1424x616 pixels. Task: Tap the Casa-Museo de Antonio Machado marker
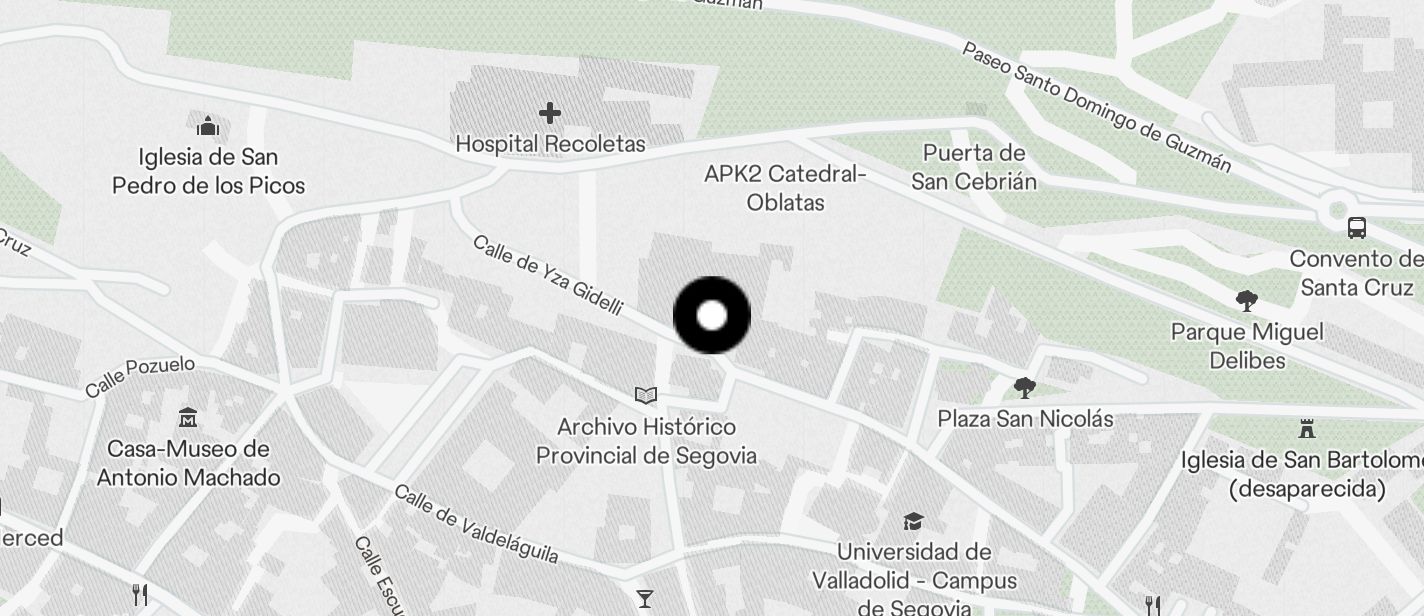coord(188,417)
